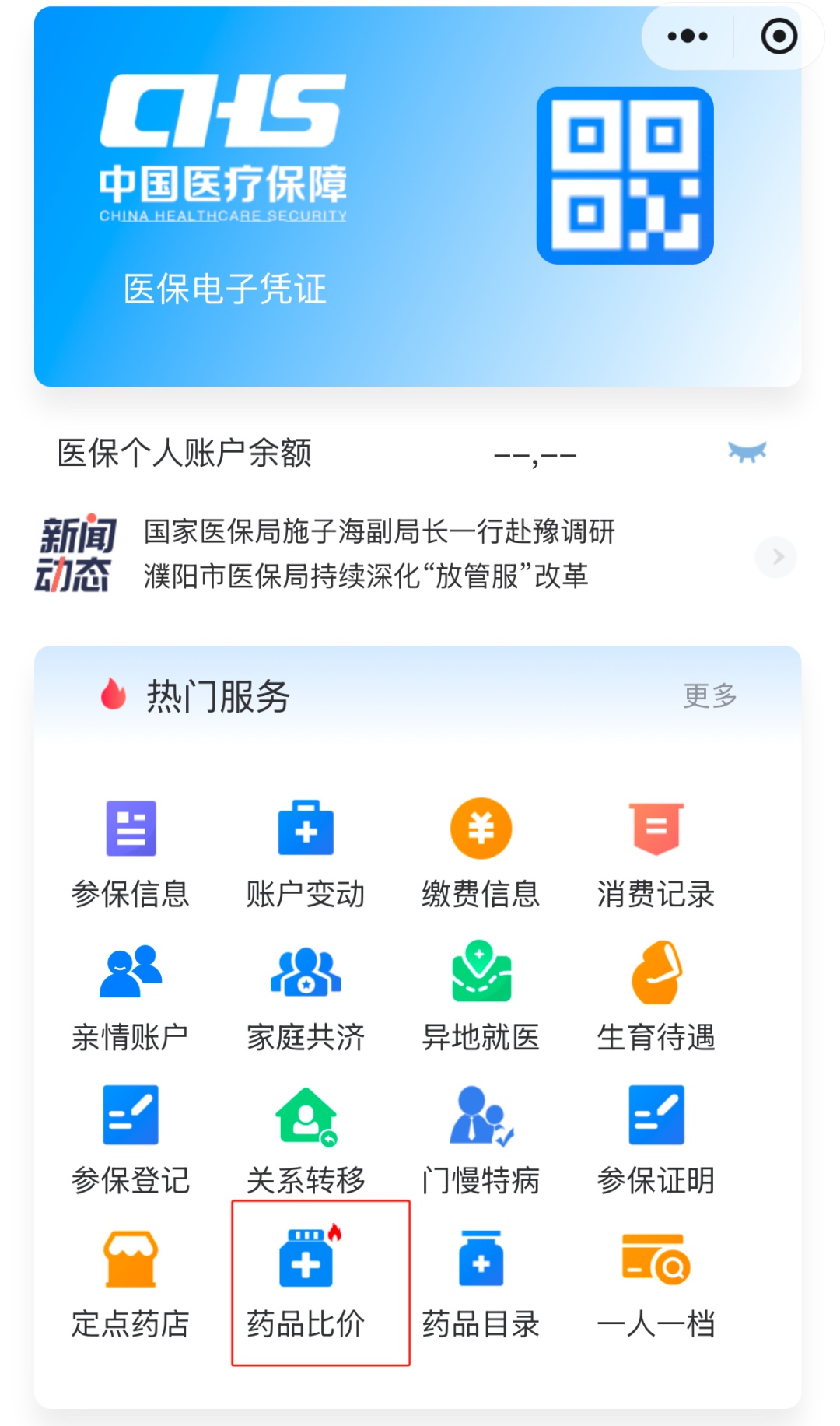Find 定点药店

pyautogui.click(x=131, y=1284)
